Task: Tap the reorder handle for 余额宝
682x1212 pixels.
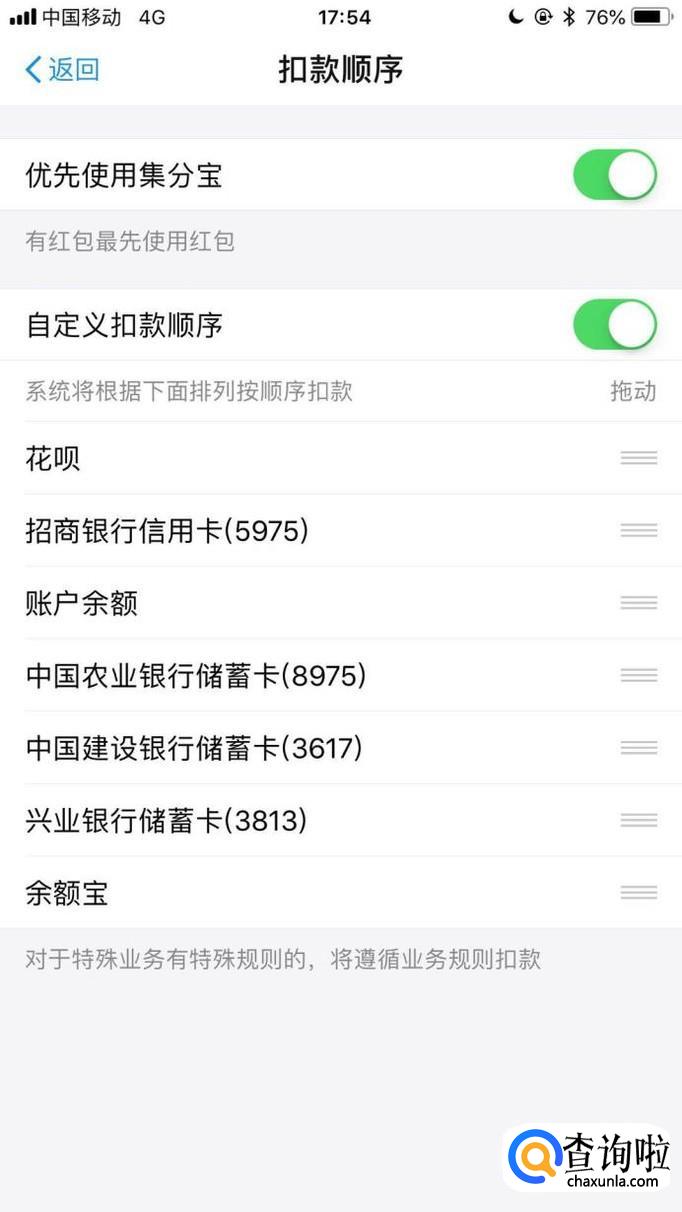Action: (x=638, y=893)
